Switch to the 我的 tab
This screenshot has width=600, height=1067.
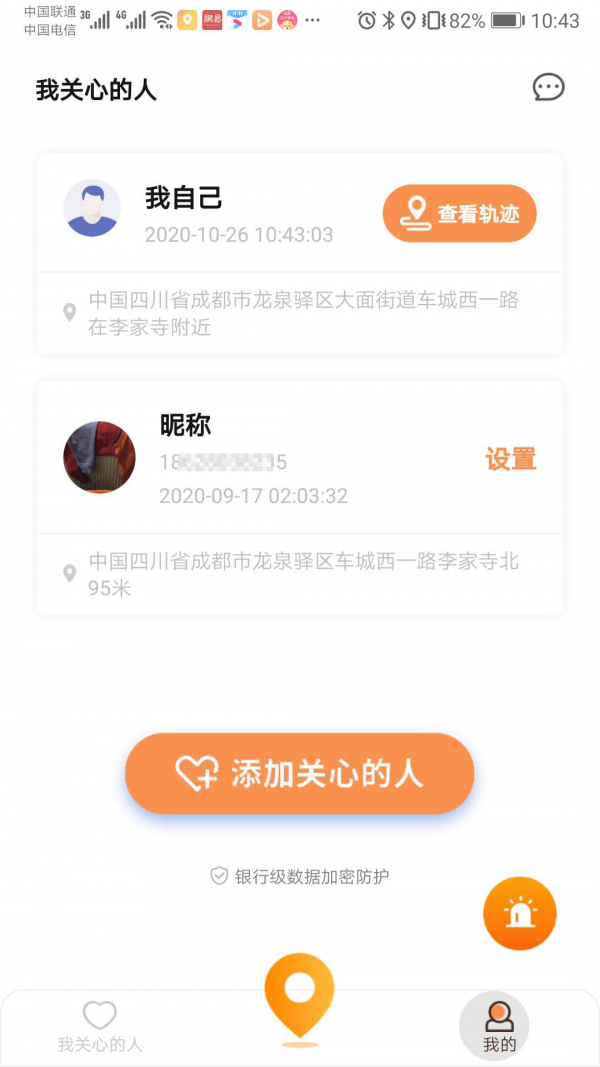click(499, 1027)
